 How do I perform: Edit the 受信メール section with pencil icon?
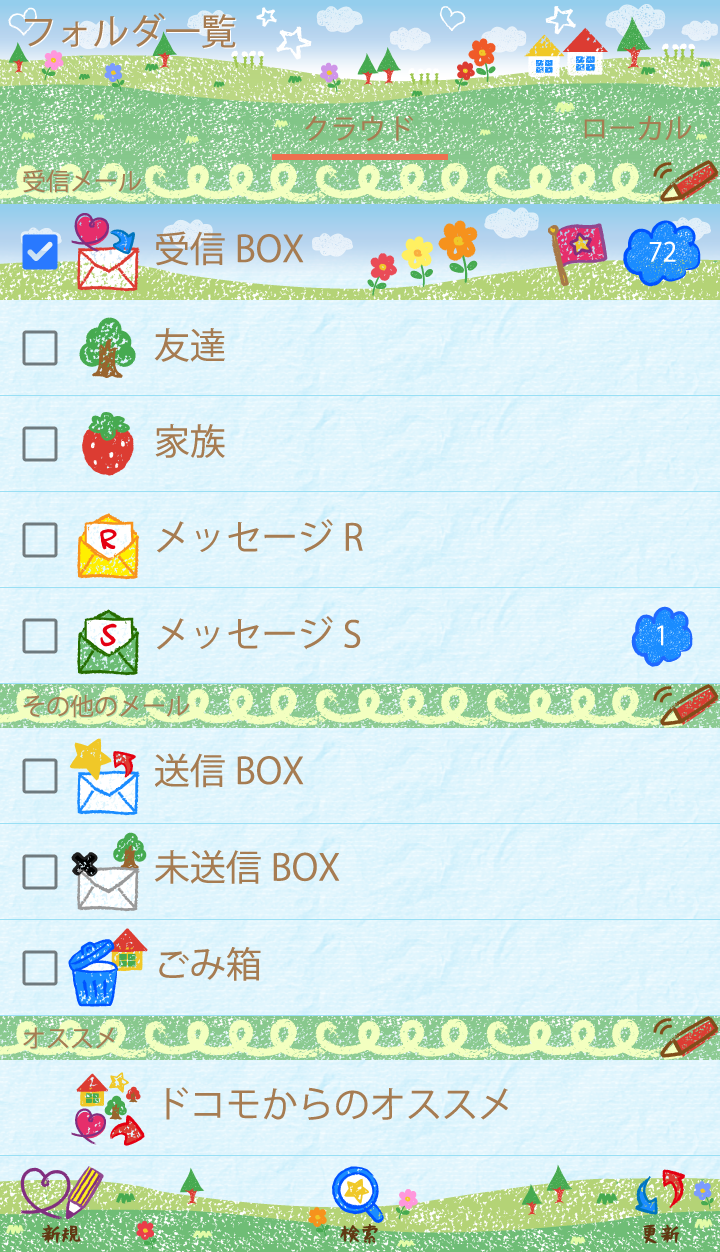click(x=688, y=181)
